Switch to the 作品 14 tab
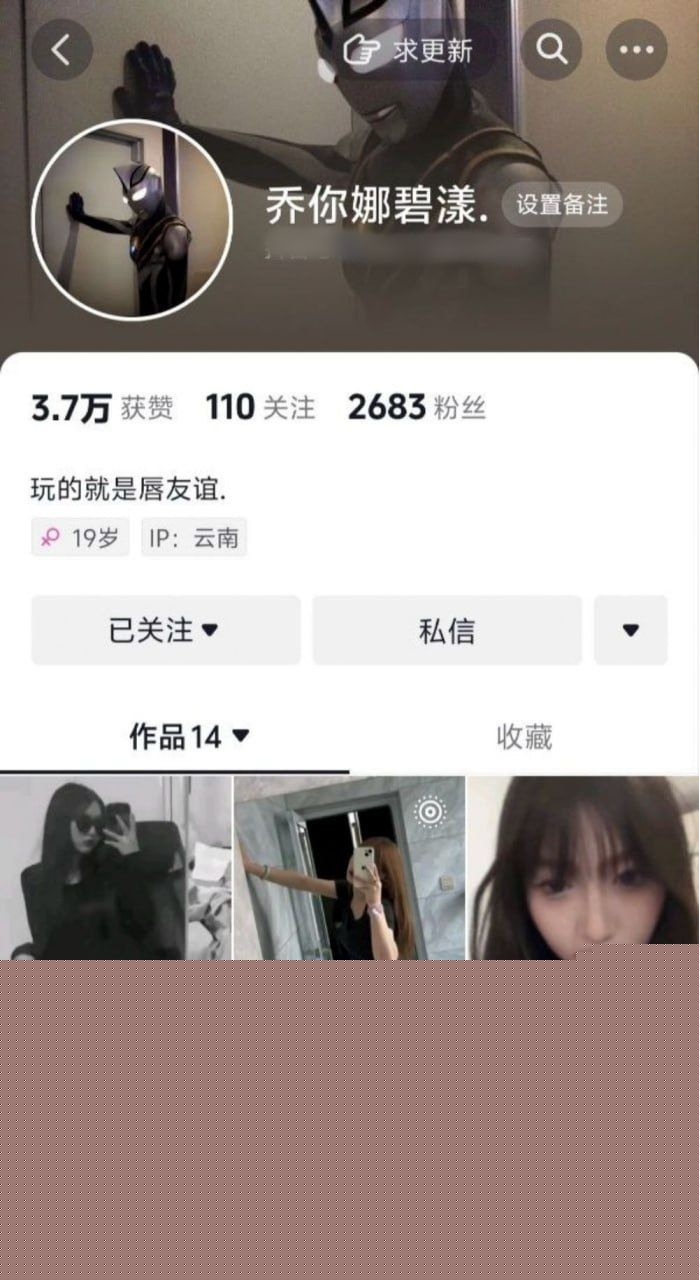699x1280 pixels. click(x=188, y=738)
